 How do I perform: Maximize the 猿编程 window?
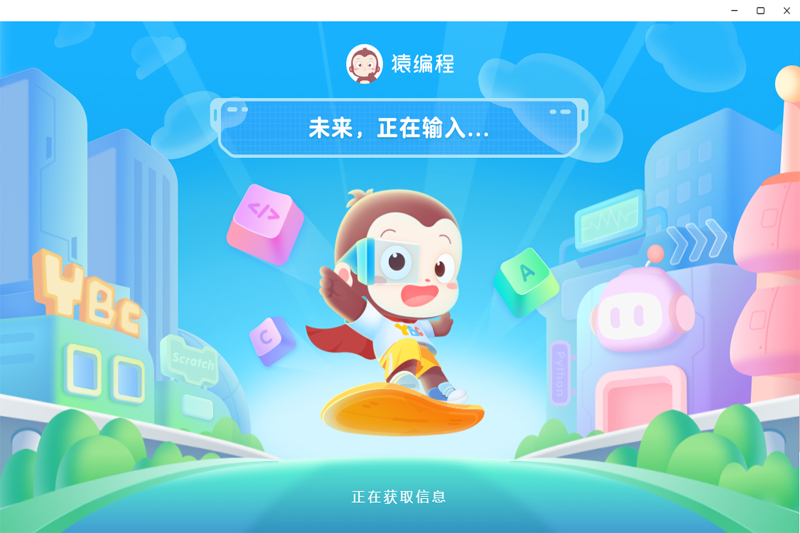[x=760, y=10]
